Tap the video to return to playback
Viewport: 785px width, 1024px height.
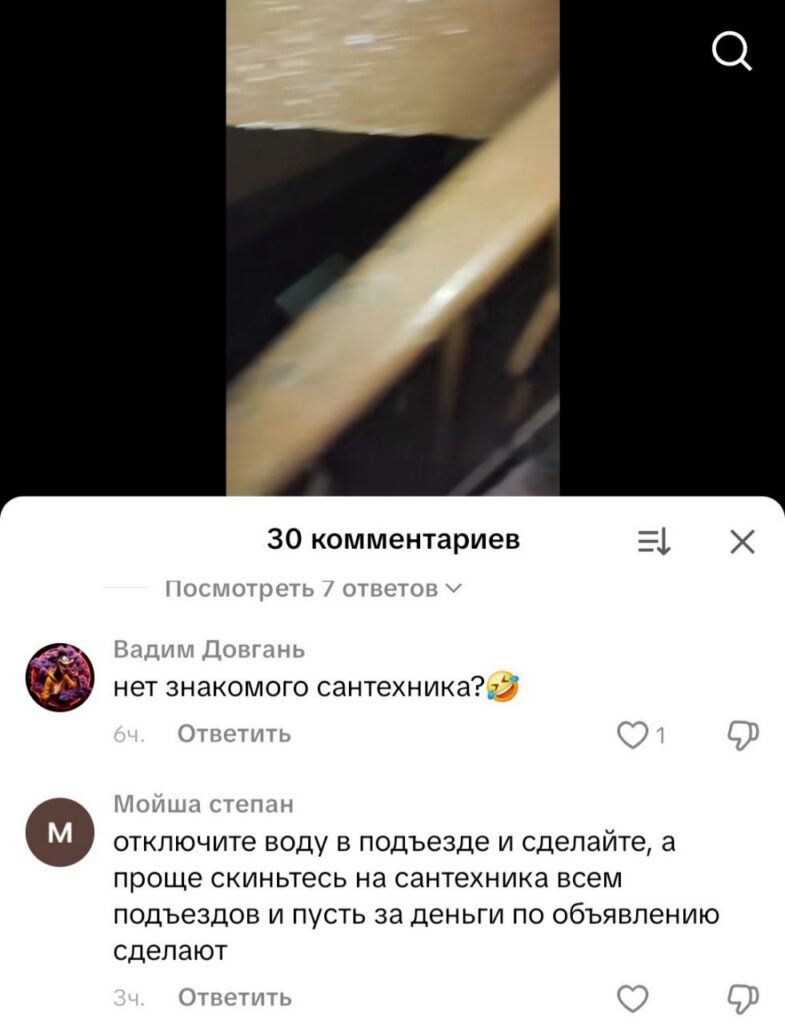[x=392, y=250]
